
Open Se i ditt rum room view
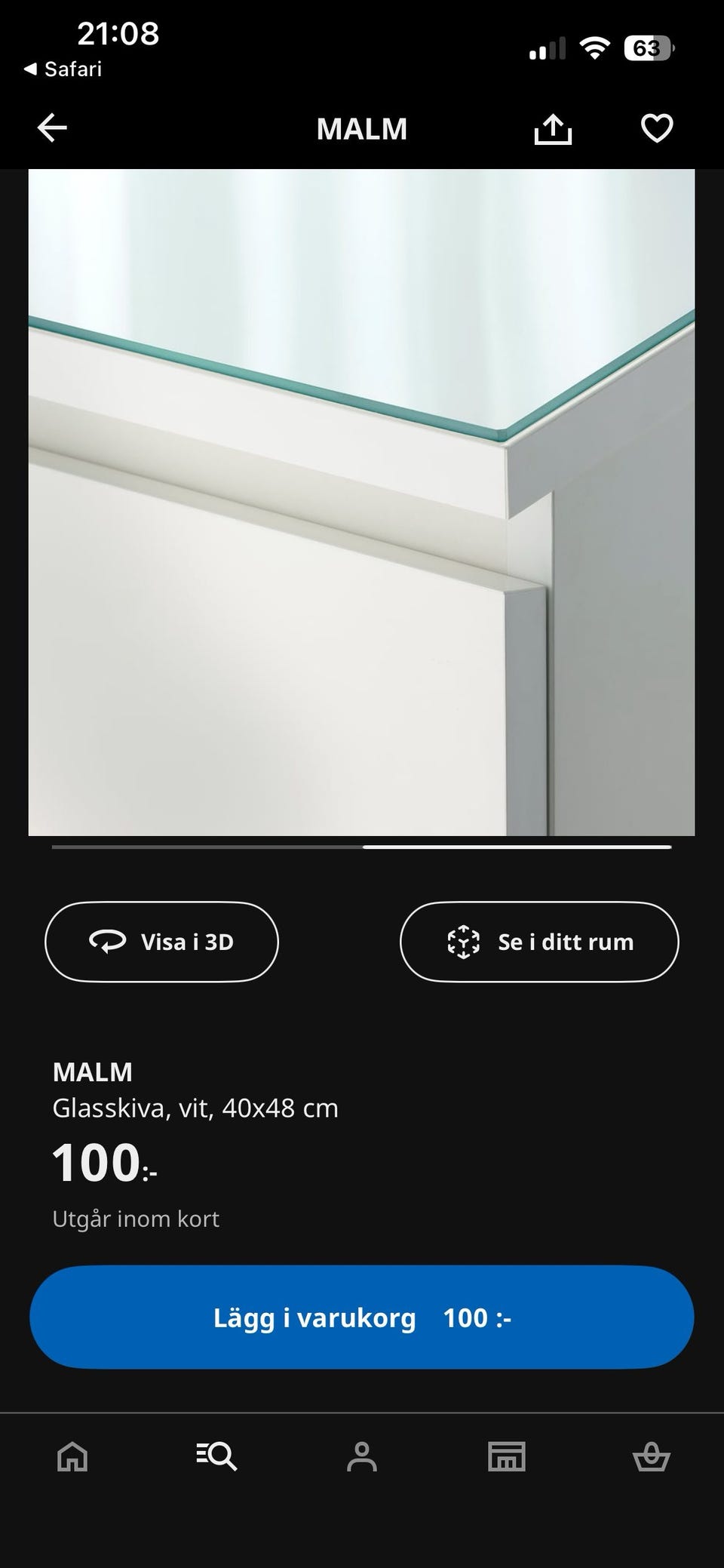pyautogui.click(x=539, y=942)
